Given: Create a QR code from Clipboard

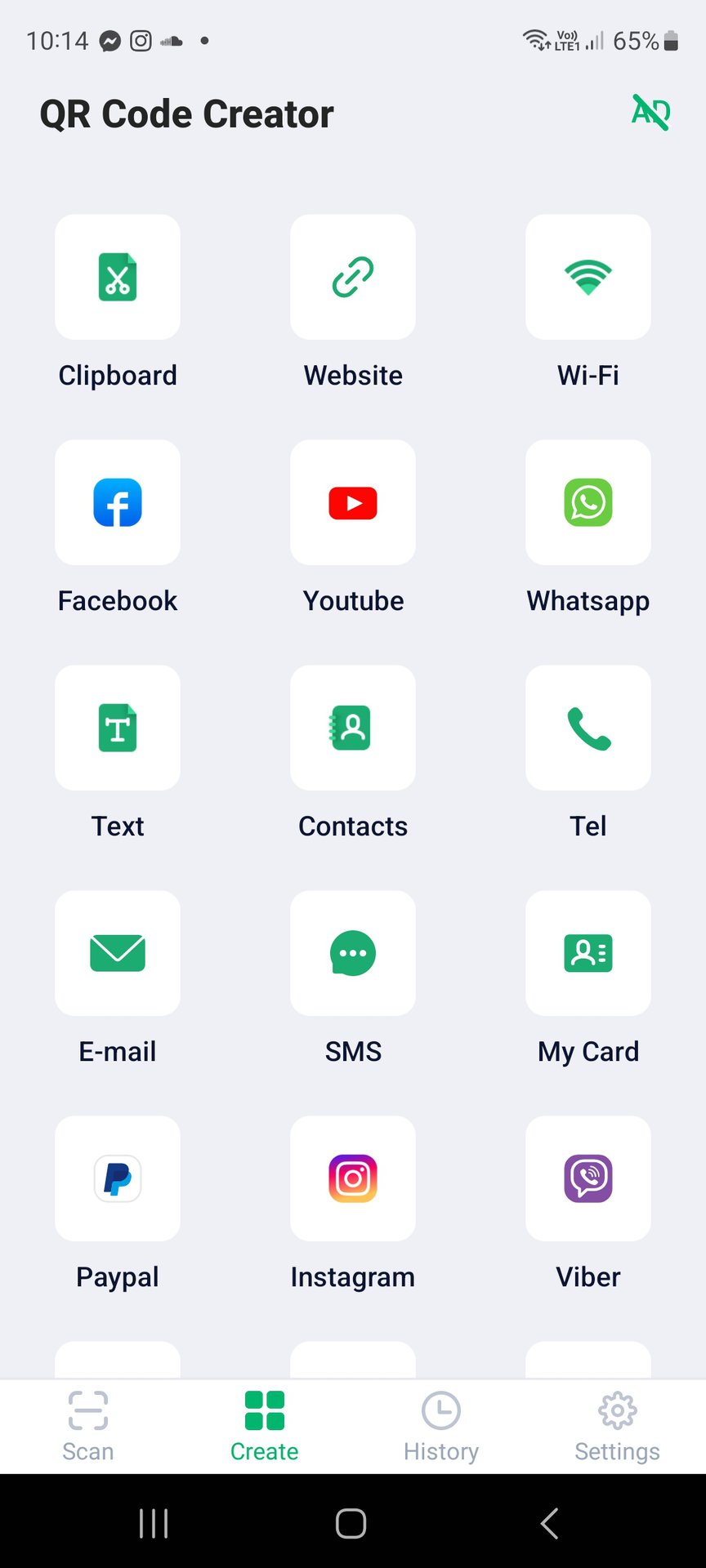Looking at the screenshot, I should (118, 278).
